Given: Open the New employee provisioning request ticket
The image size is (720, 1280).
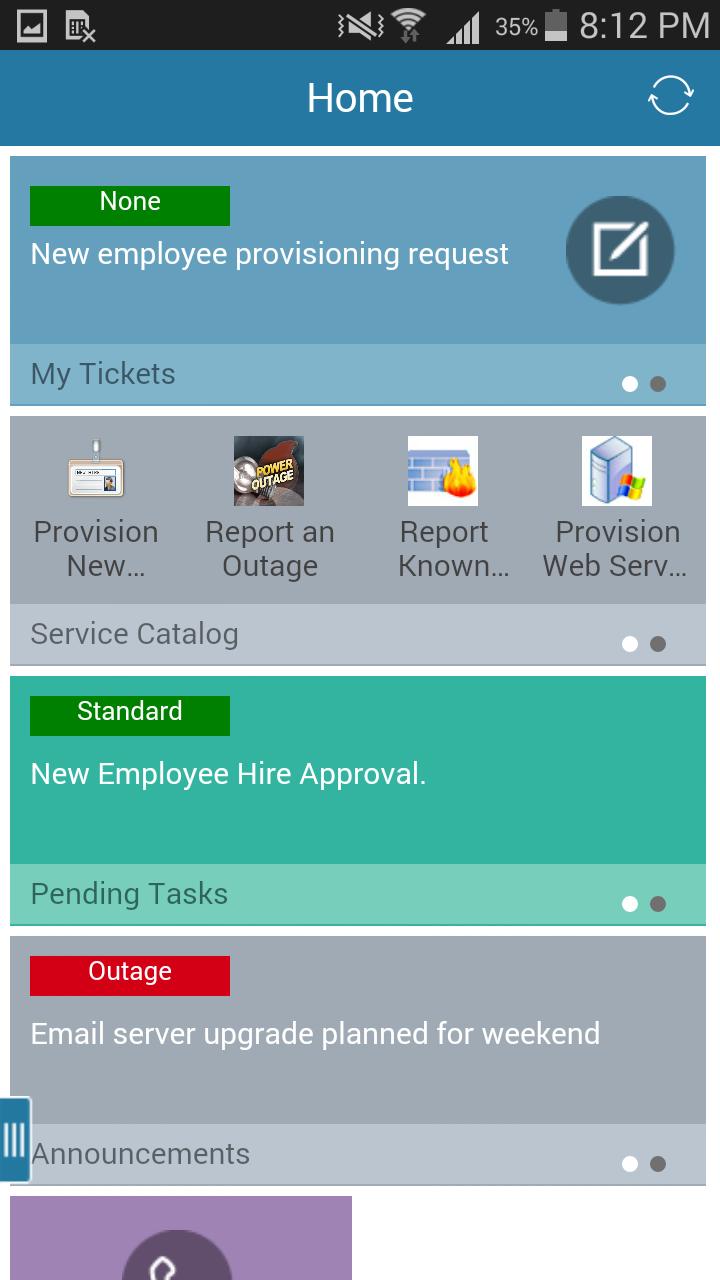Looking at the screenshot, I should [x=268, y=254].
